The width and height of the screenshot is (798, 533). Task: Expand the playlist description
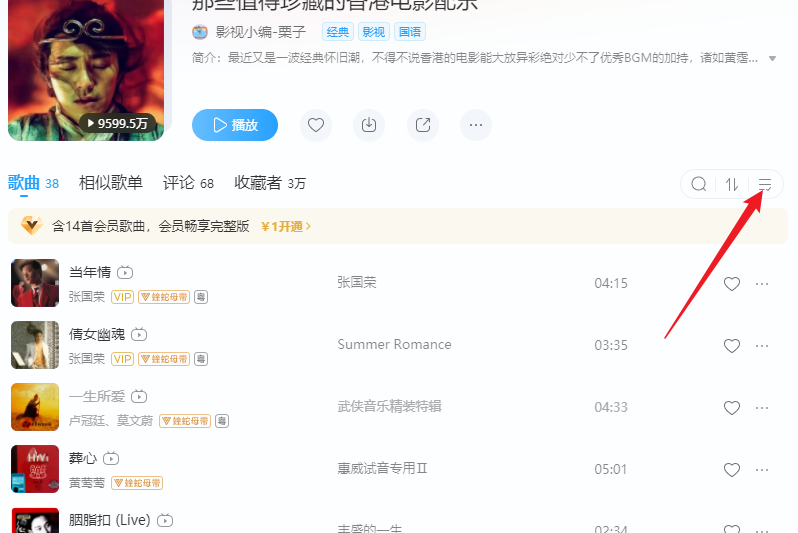tap(772, 58)
